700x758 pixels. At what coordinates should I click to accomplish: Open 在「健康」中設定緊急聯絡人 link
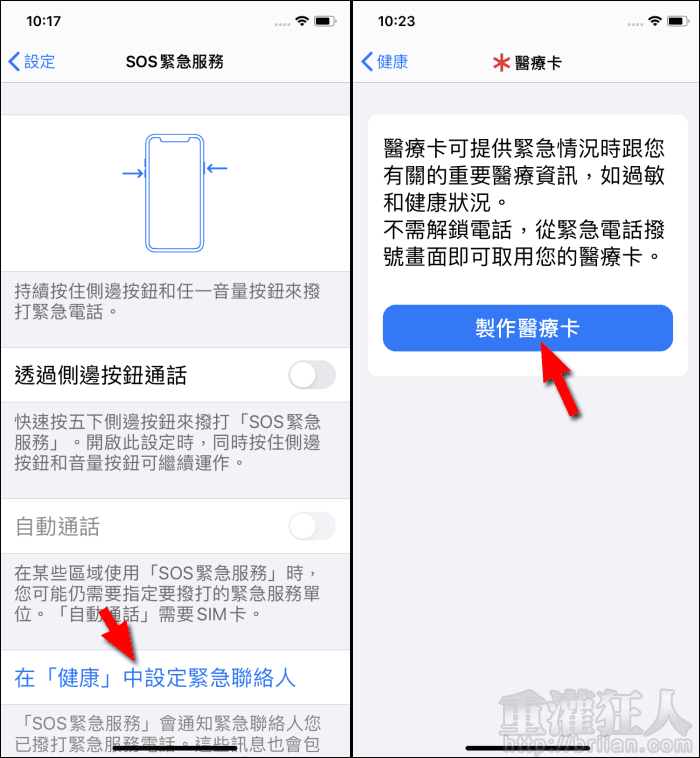155,678
